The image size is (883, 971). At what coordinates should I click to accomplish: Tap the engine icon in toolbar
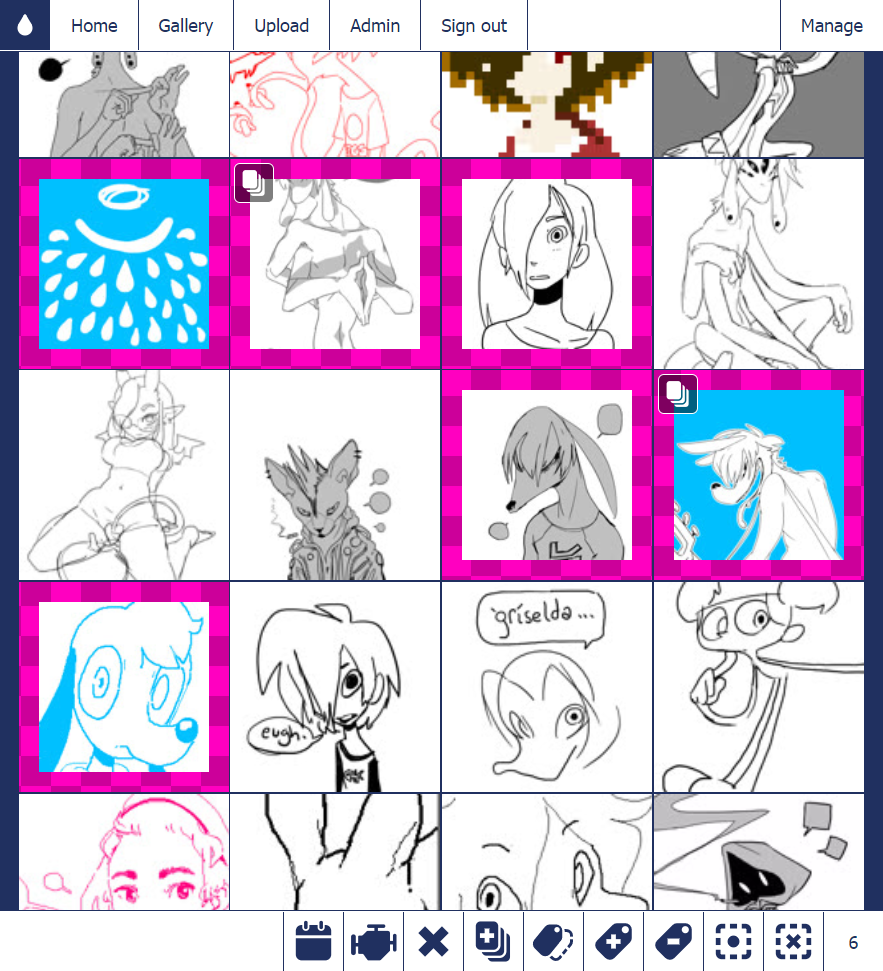tap(373, 942)
